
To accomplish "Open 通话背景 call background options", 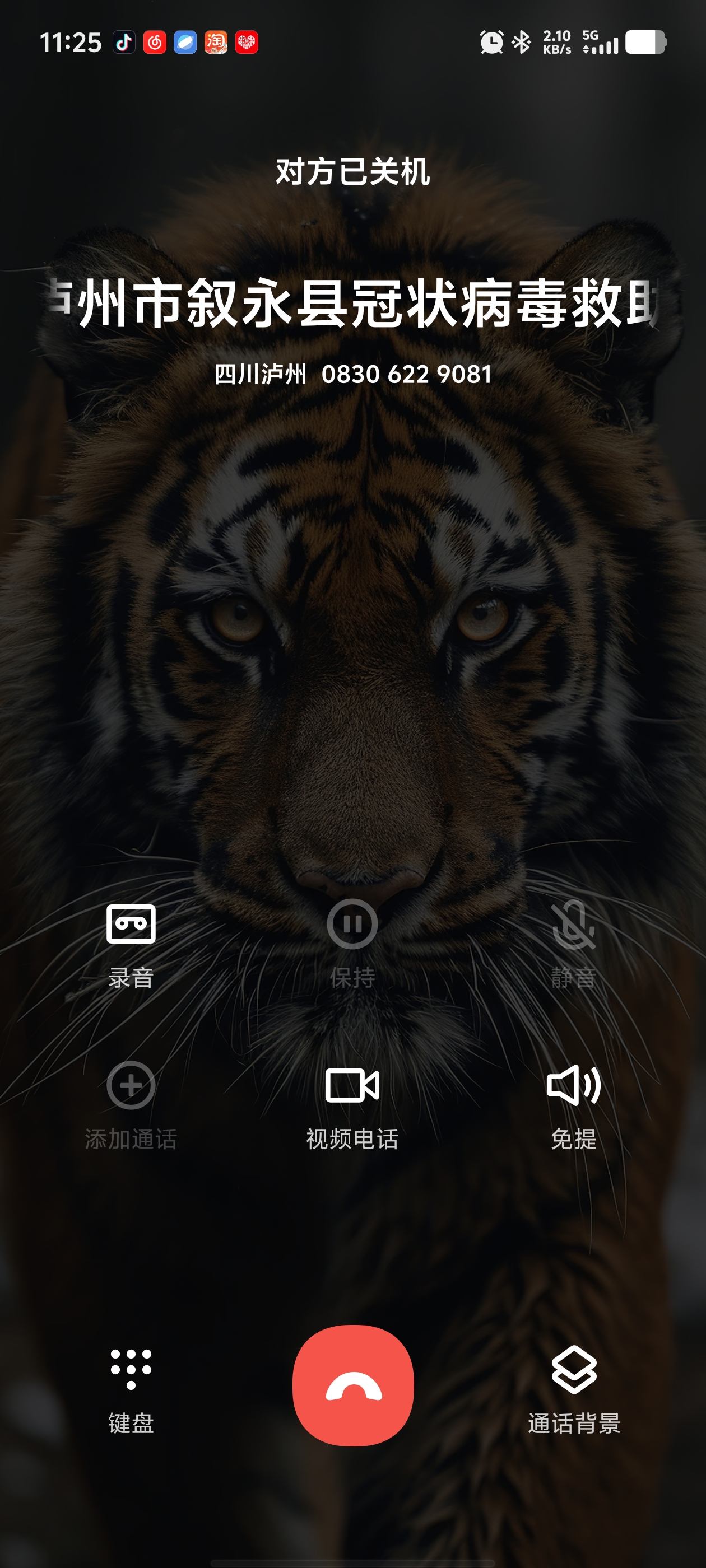I will point(573,1370).
